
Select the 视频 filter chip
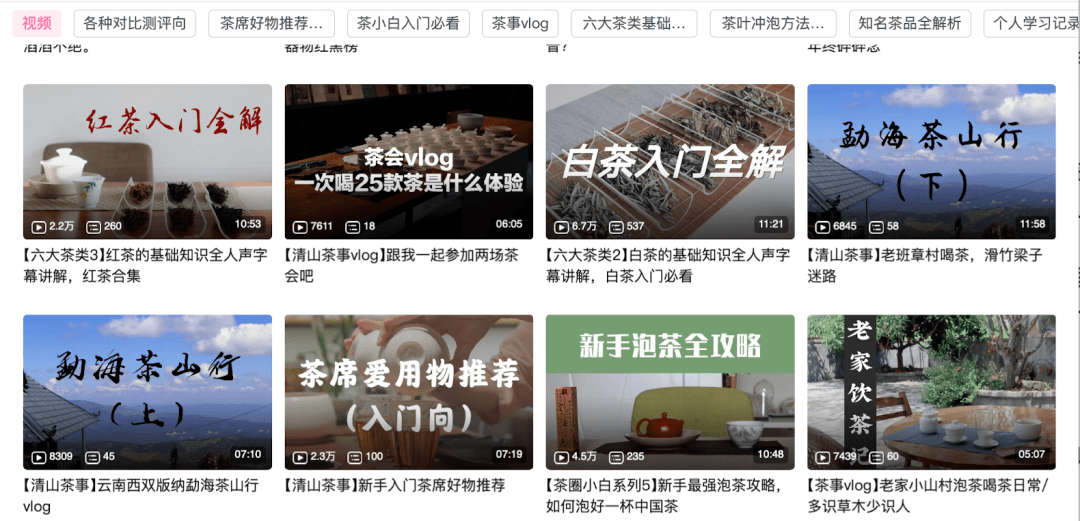coord(37,23)
